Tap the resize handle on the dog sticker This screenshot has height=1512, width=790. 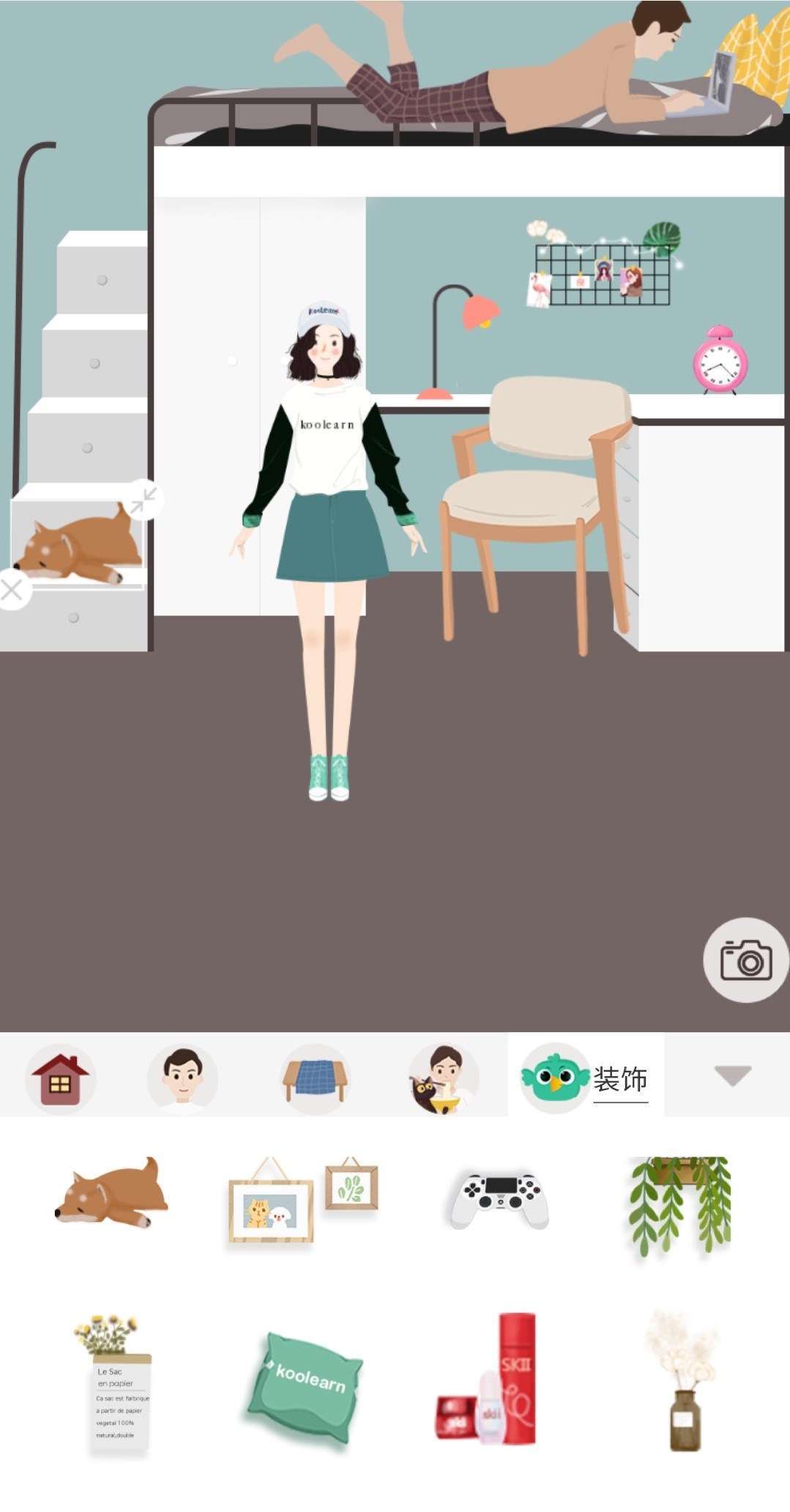click(x=144, y=500)
